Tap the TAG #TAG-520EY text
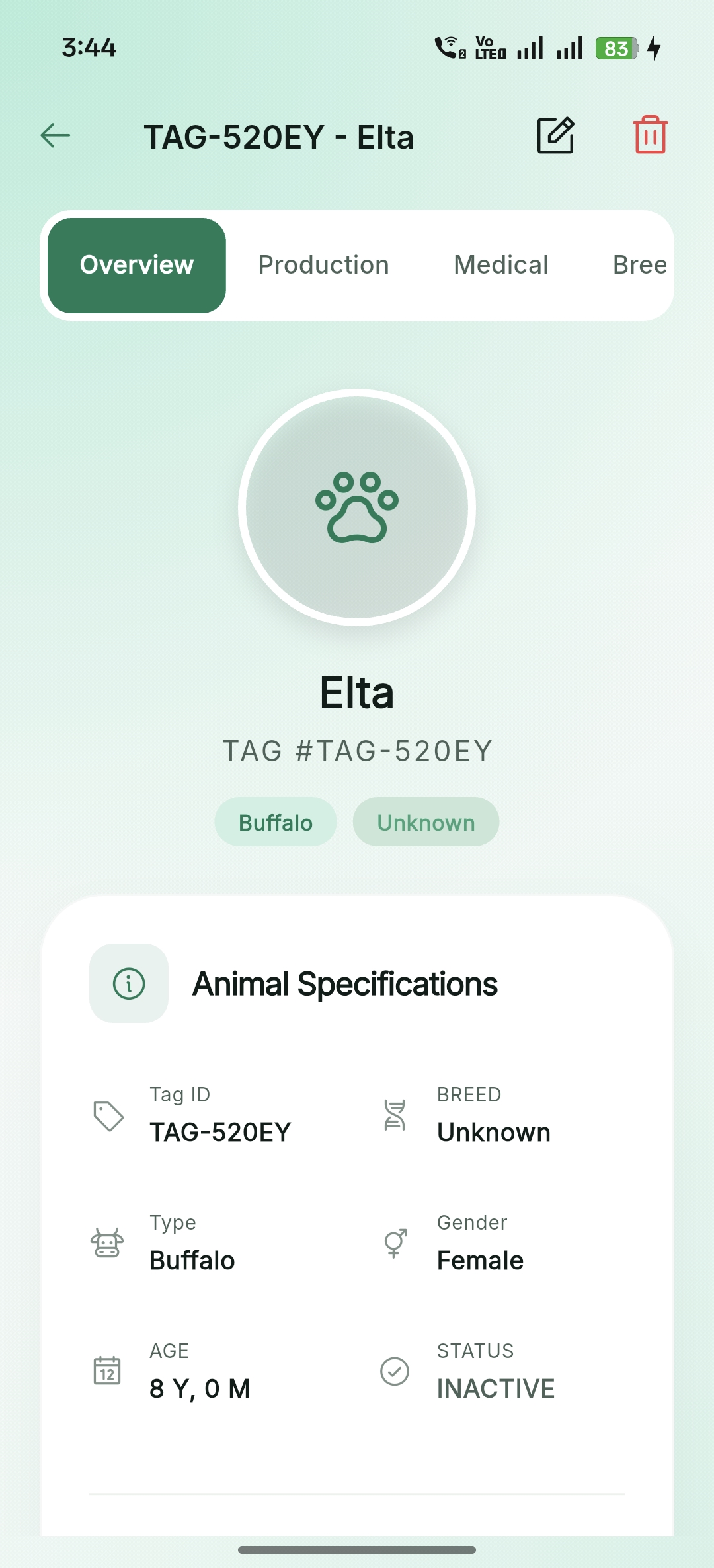The width and height of the screenshot is (714, 1568). (357, 750)
